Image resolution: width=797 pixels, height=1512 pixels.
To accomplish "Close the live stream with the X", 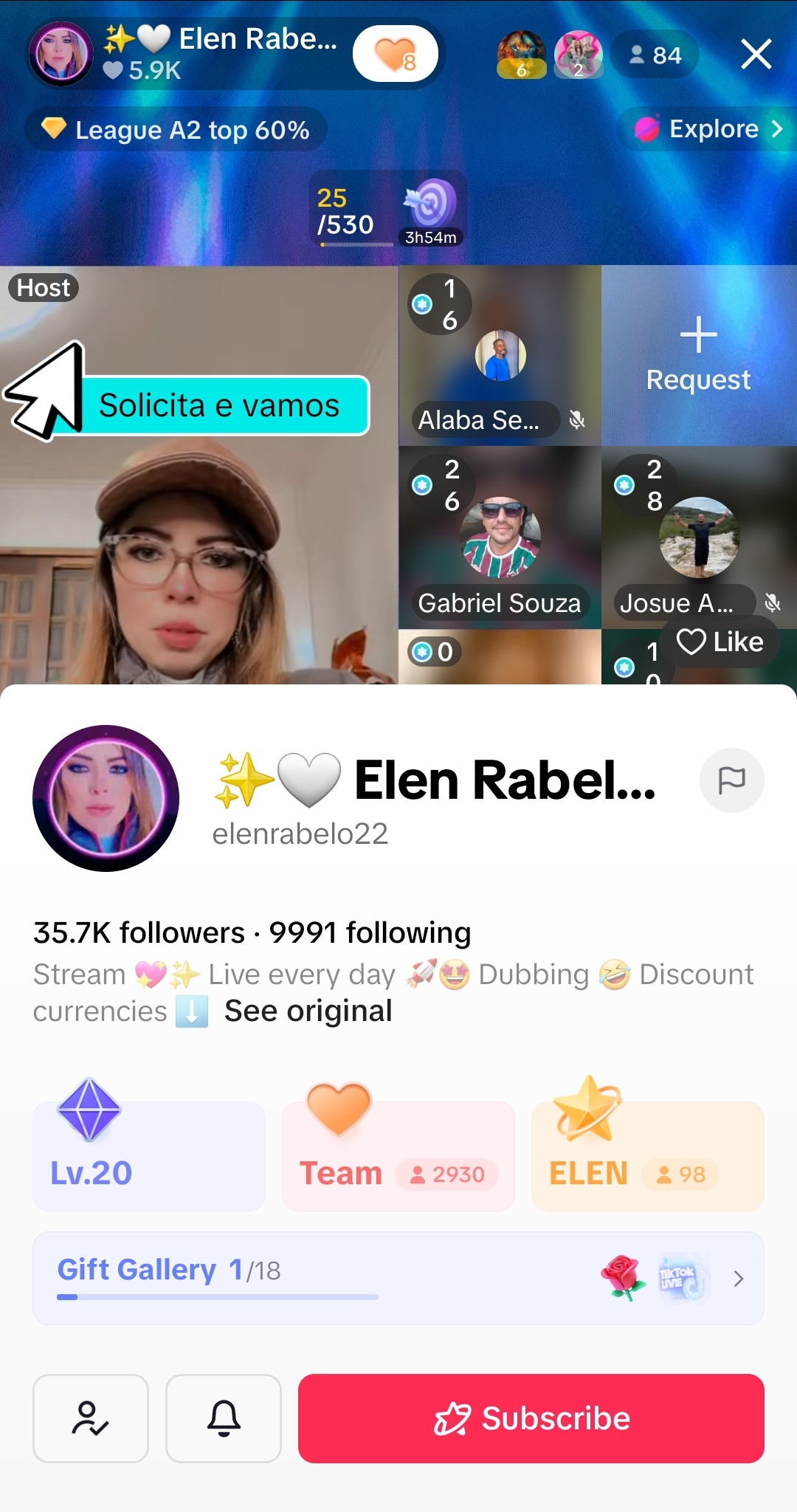I will tap(756, 54).
